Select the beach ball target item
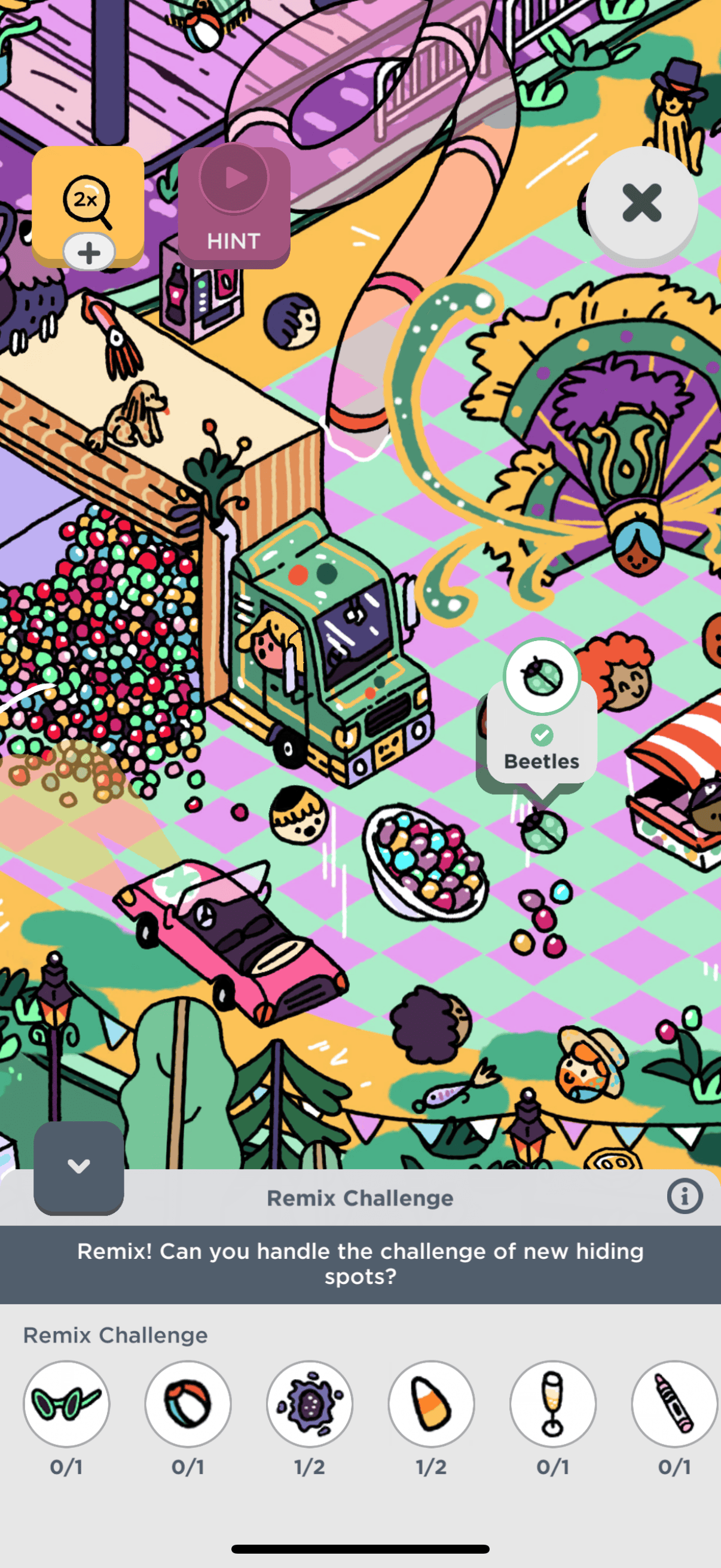 [x=188, y=1404]
